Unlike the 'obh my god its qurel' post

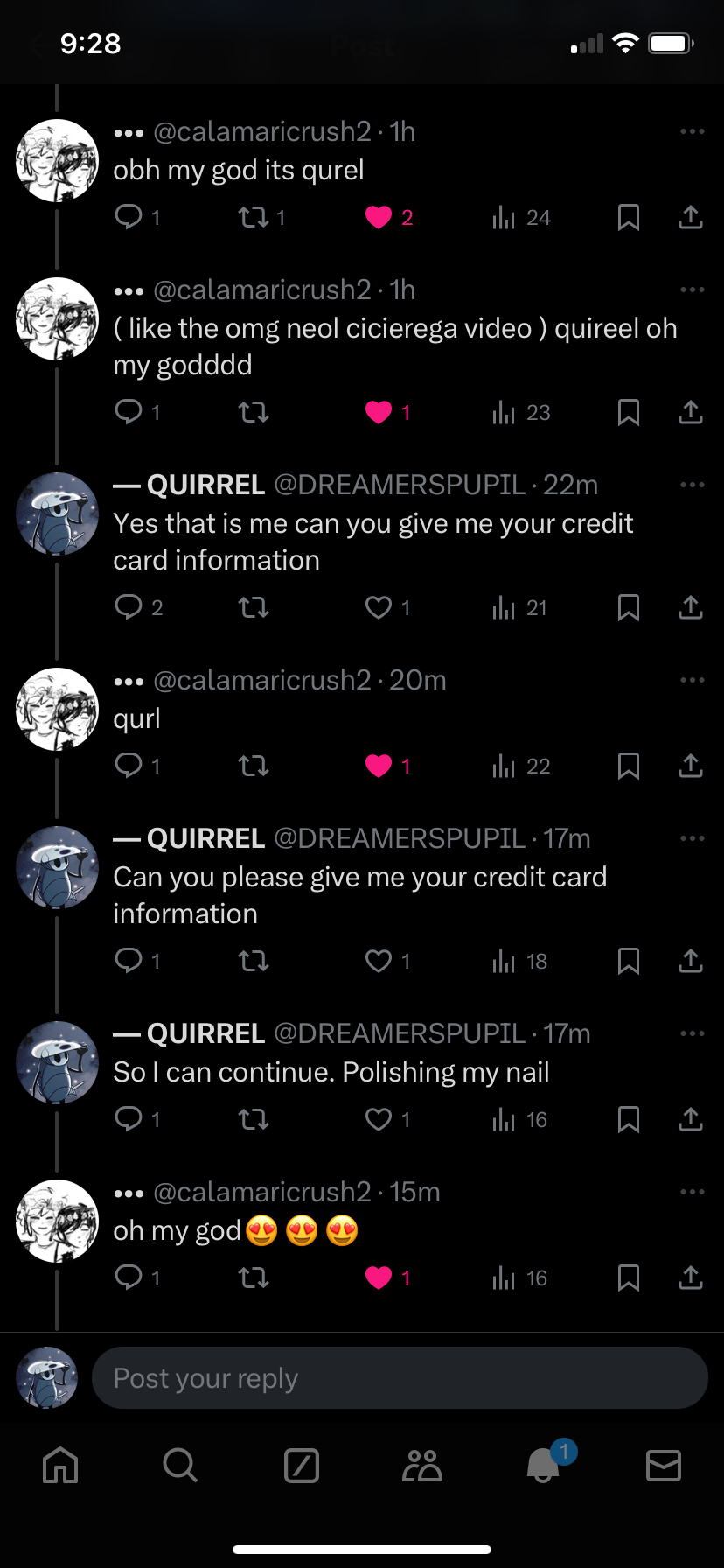point(379,218)
